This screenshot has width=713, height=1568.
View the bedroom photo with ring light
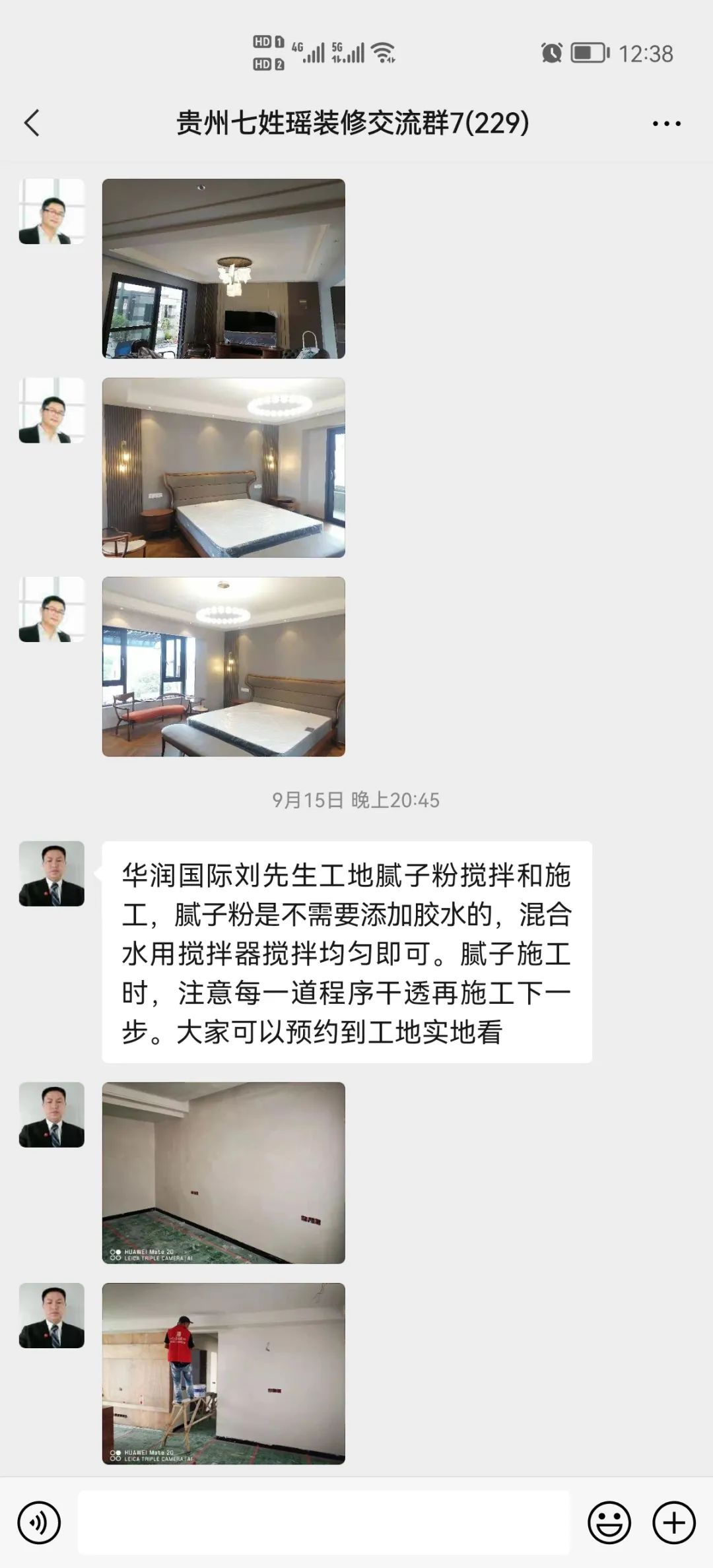pyautogui.click(x=223, y=467)
